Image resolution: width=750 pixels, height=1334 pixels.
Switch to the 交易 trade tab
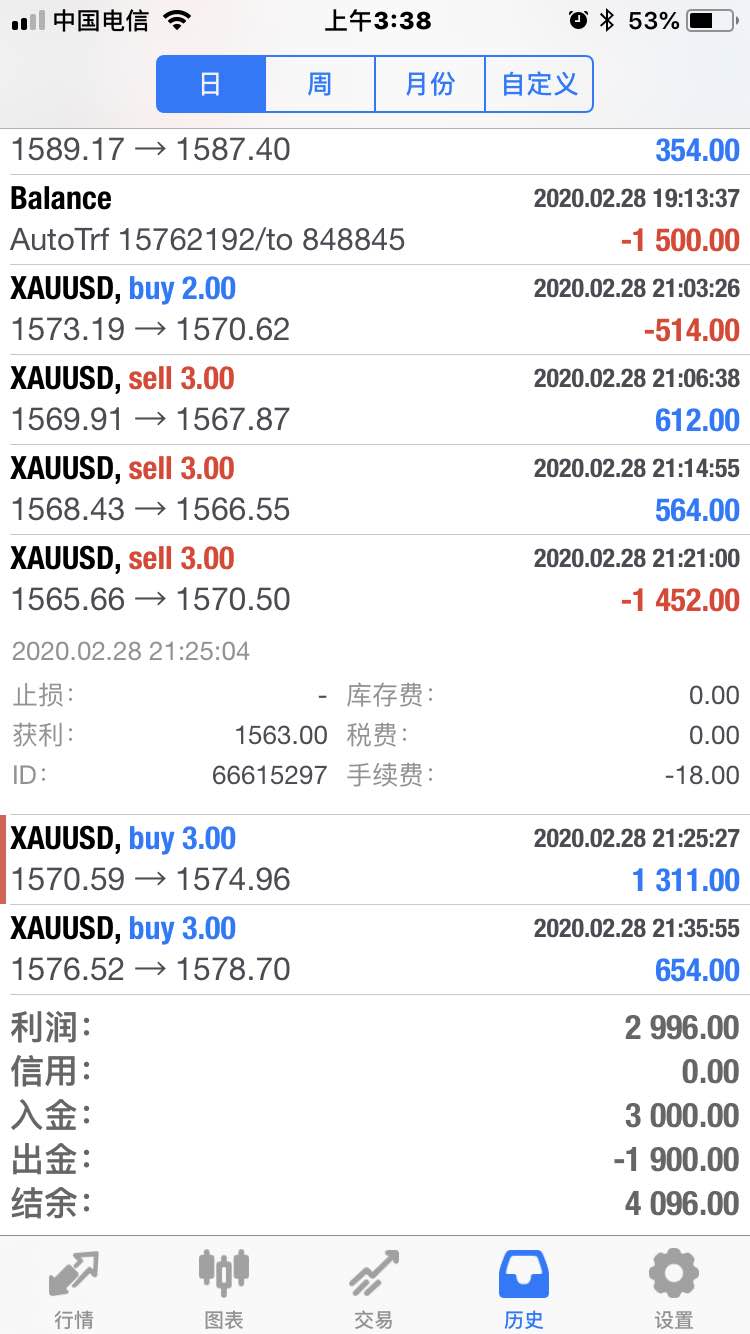374,1288
